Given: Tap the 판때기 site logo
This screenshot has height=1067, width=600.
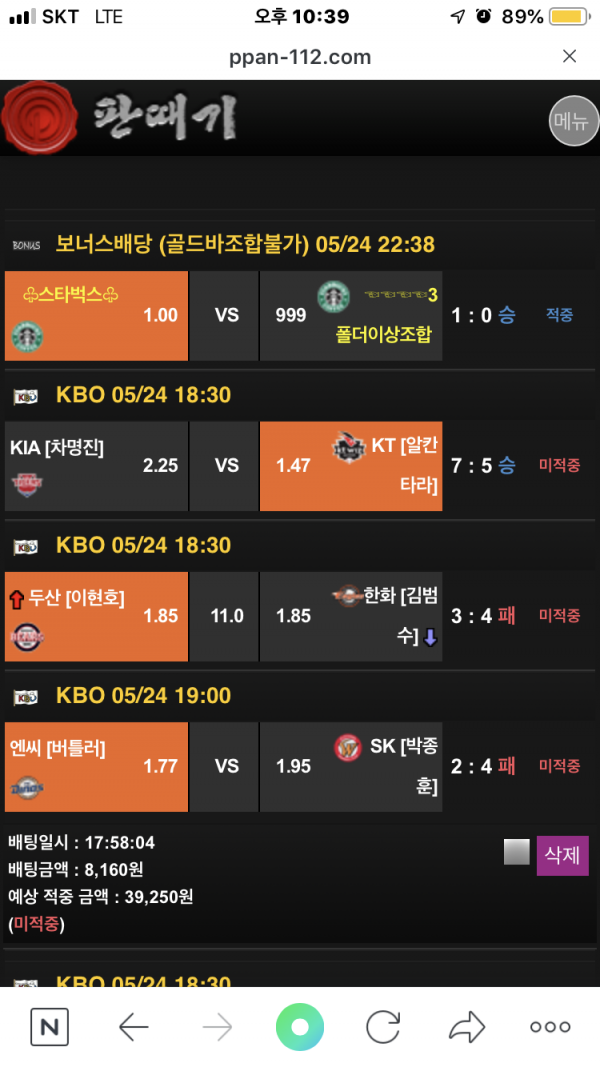Looking at the screenshot, I should (x=120, y=118).
